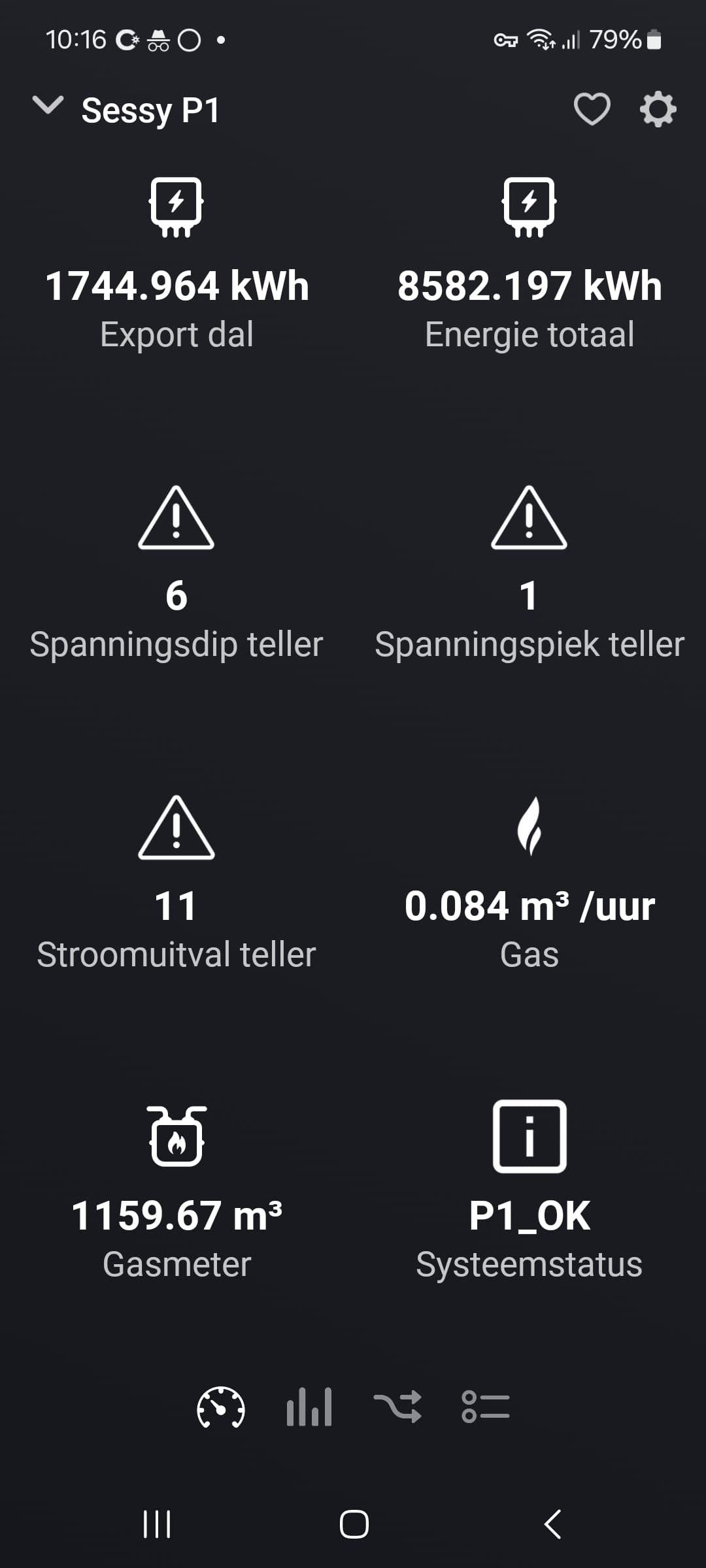The height and width of the screenshot is (1568, 706).
Task: Show the flows tab with crossing arrows
Action: 397,1407
